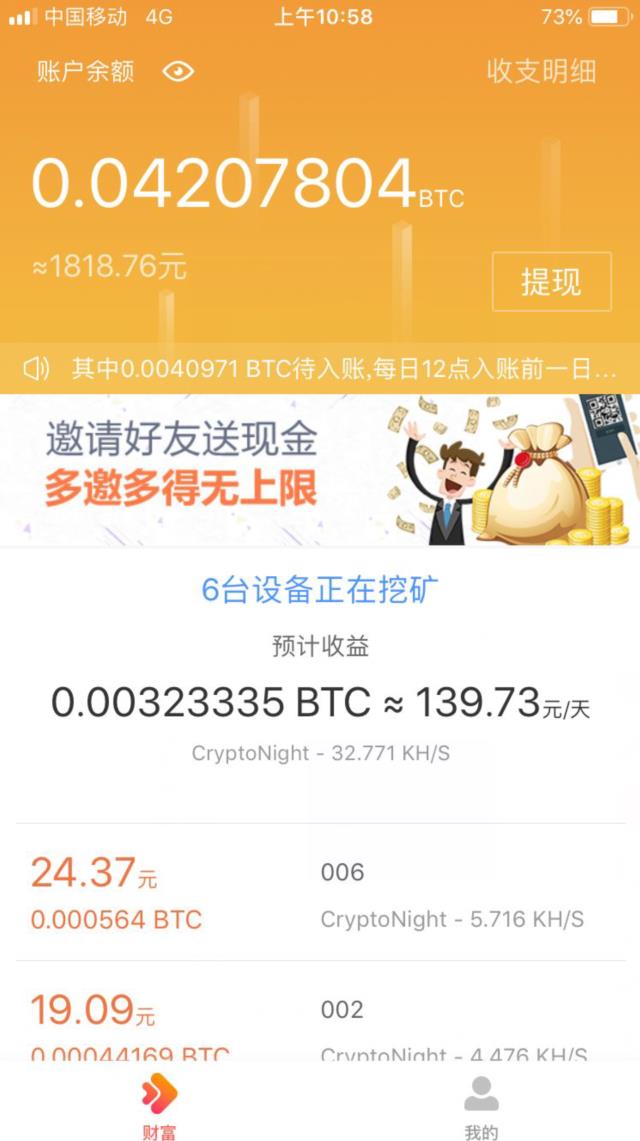Open the 邀请好友送现金 invite banner

tap(320, 470)
